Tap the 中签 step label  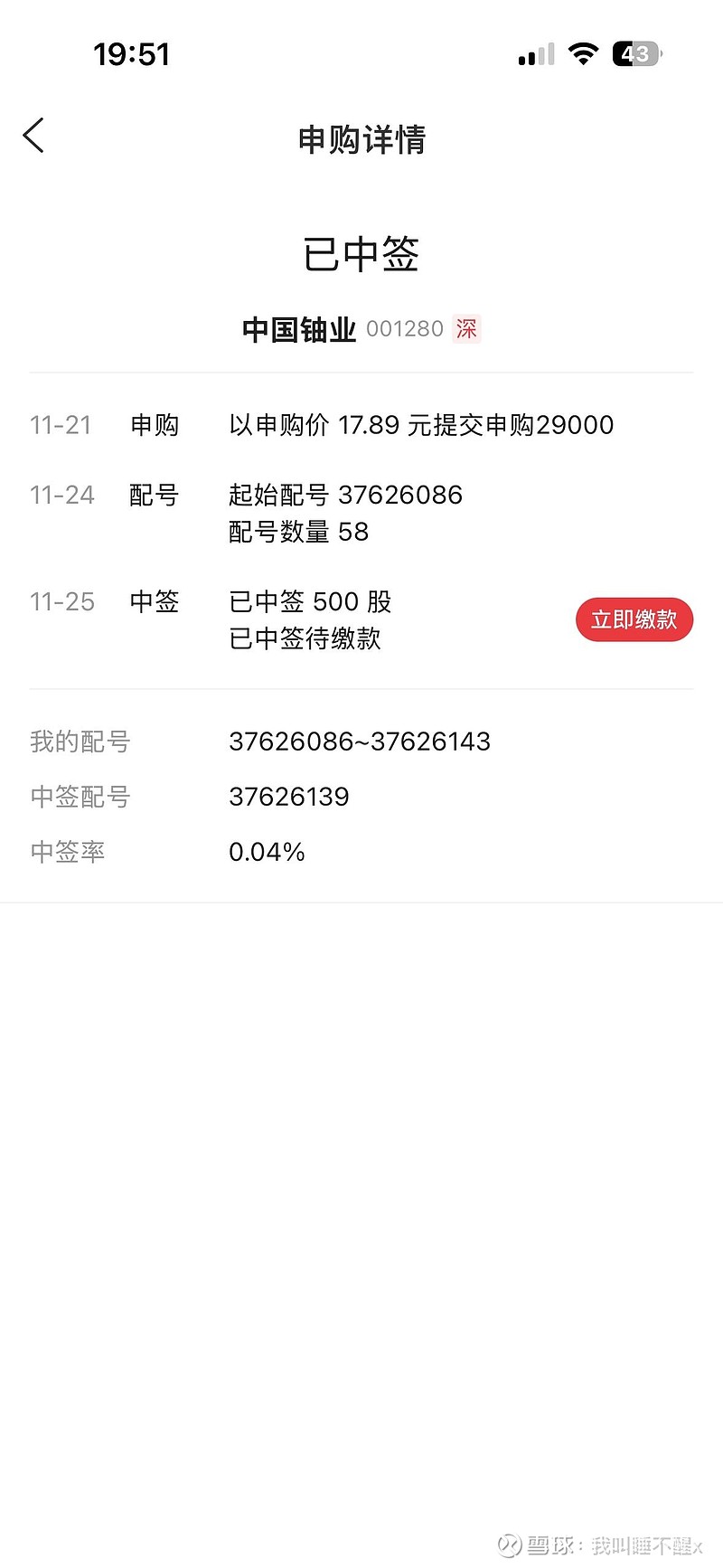click(155, 601)
